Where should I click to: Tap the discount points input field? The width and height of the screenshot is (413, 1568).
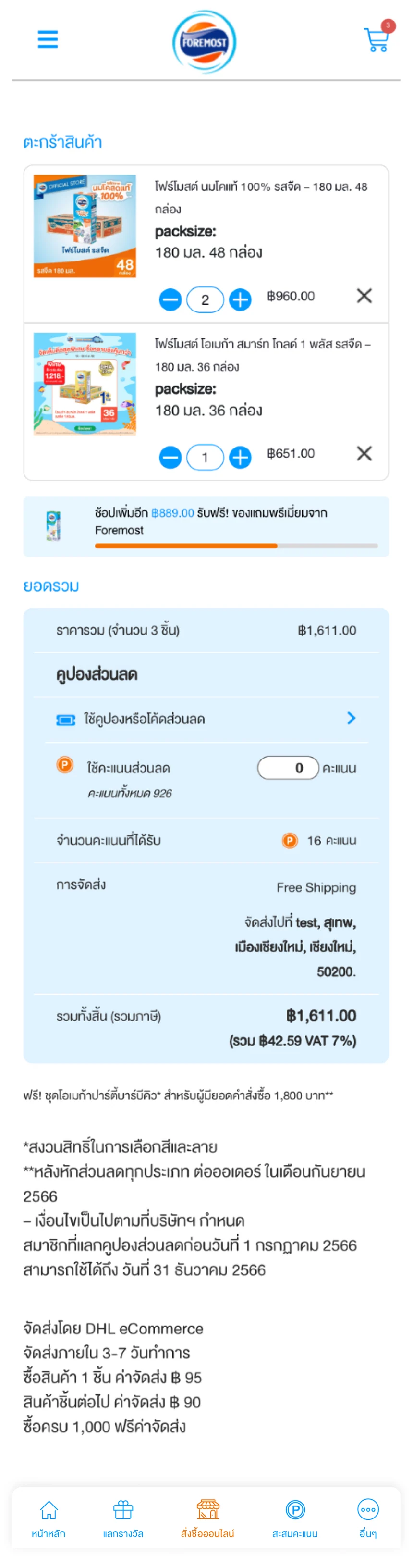click(288, 768)
